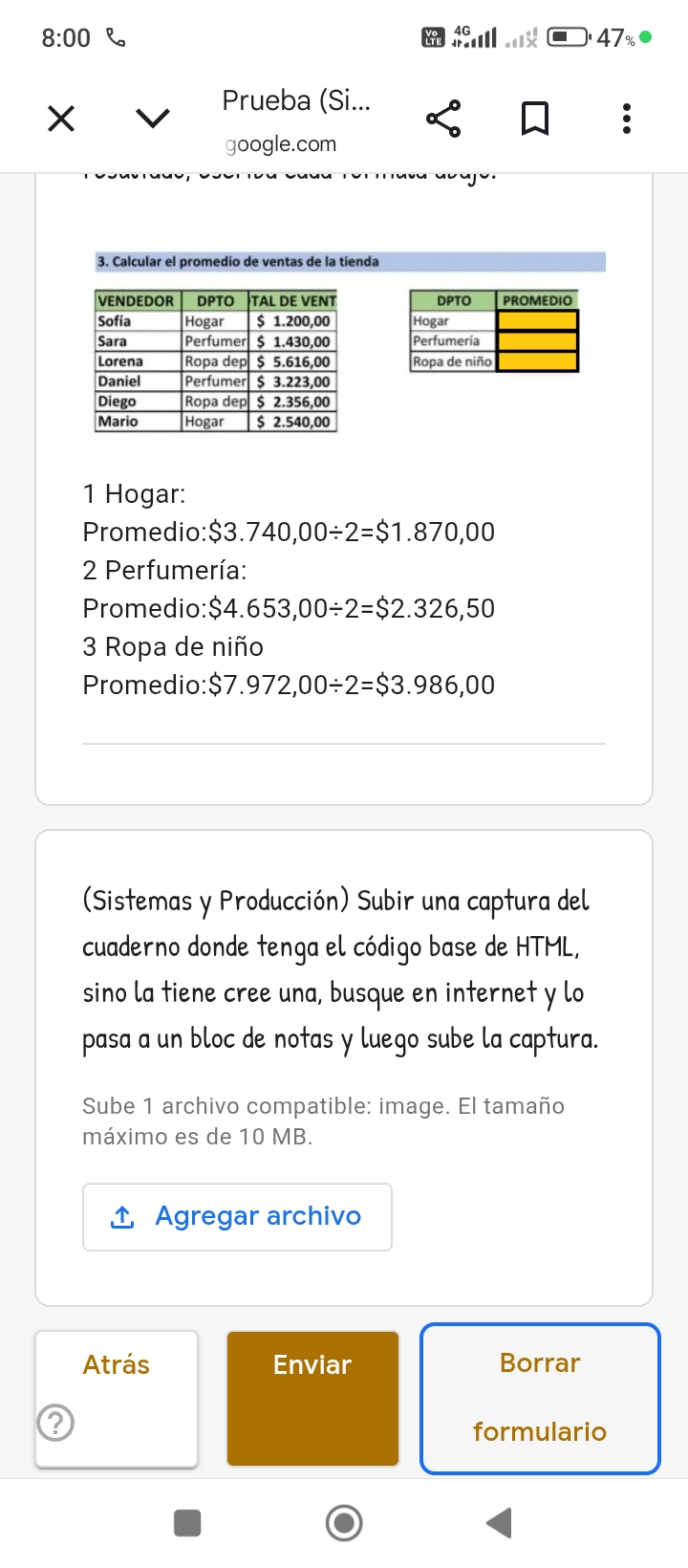Tap Agregar archivo to upload image
This screenshot has width=688, height=1568.
(237, 1216)
